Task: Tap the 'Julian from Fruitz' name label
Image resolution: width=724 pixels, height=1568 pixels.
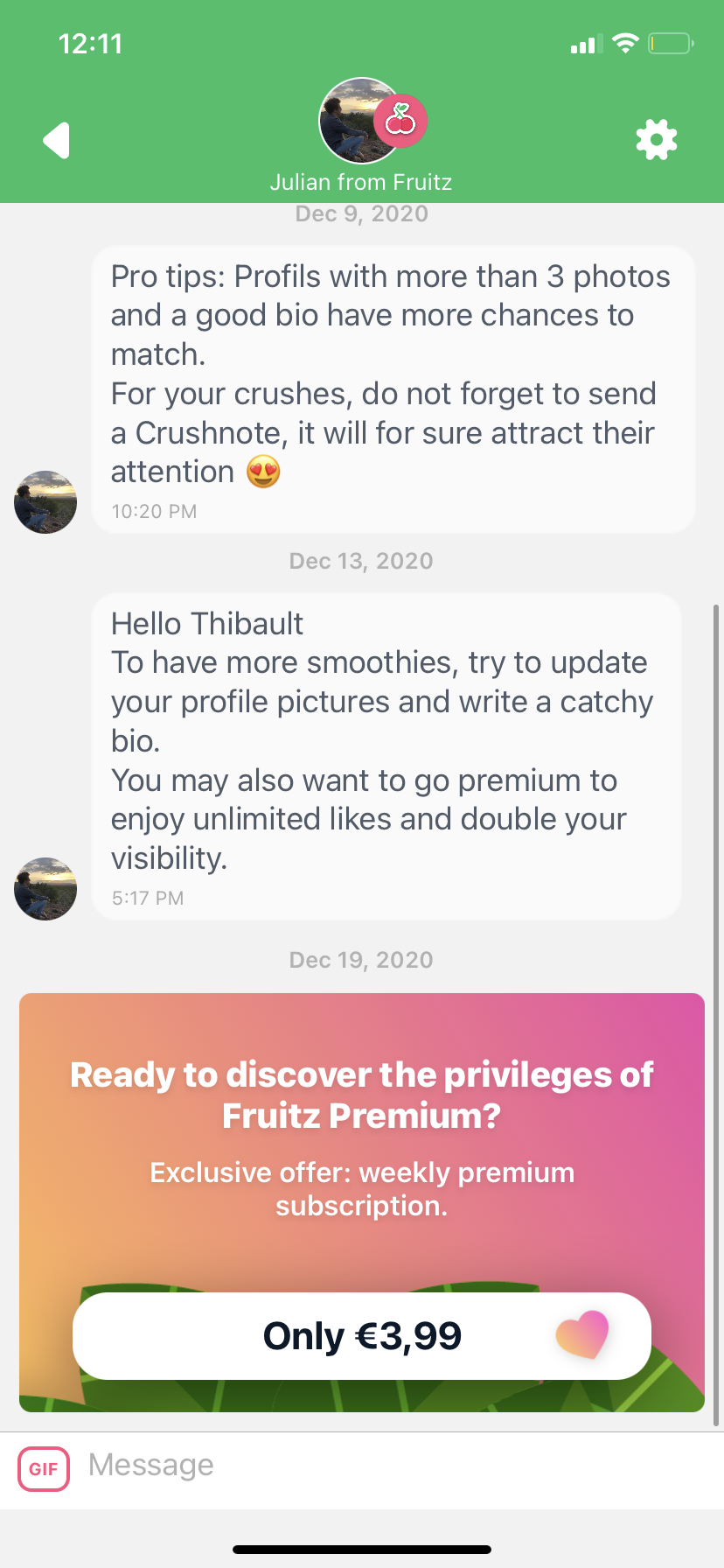Action: point(361,182)
